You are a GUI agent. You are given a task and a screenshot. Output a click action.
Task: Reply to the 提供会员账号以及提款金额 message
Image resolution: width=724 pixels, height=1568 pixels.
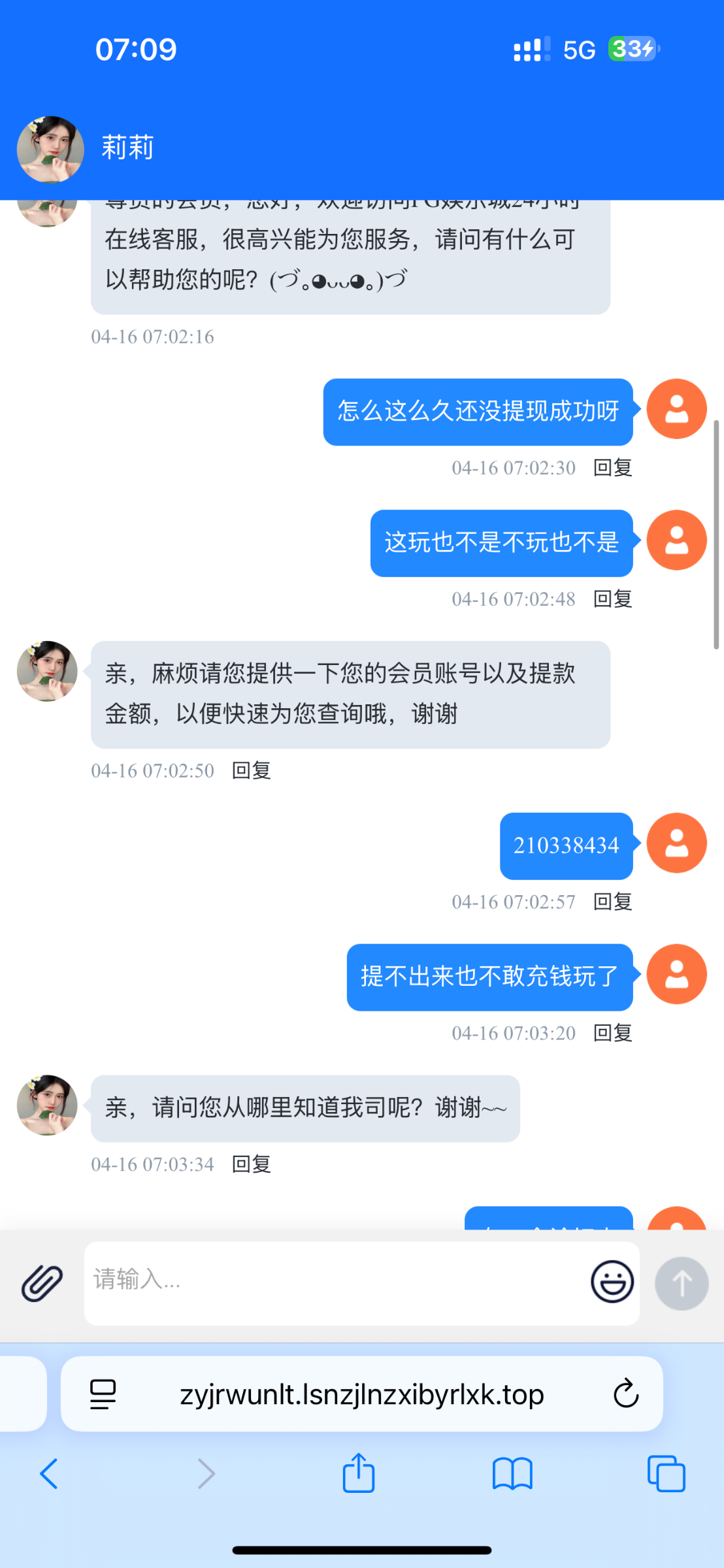coord(252,771)
